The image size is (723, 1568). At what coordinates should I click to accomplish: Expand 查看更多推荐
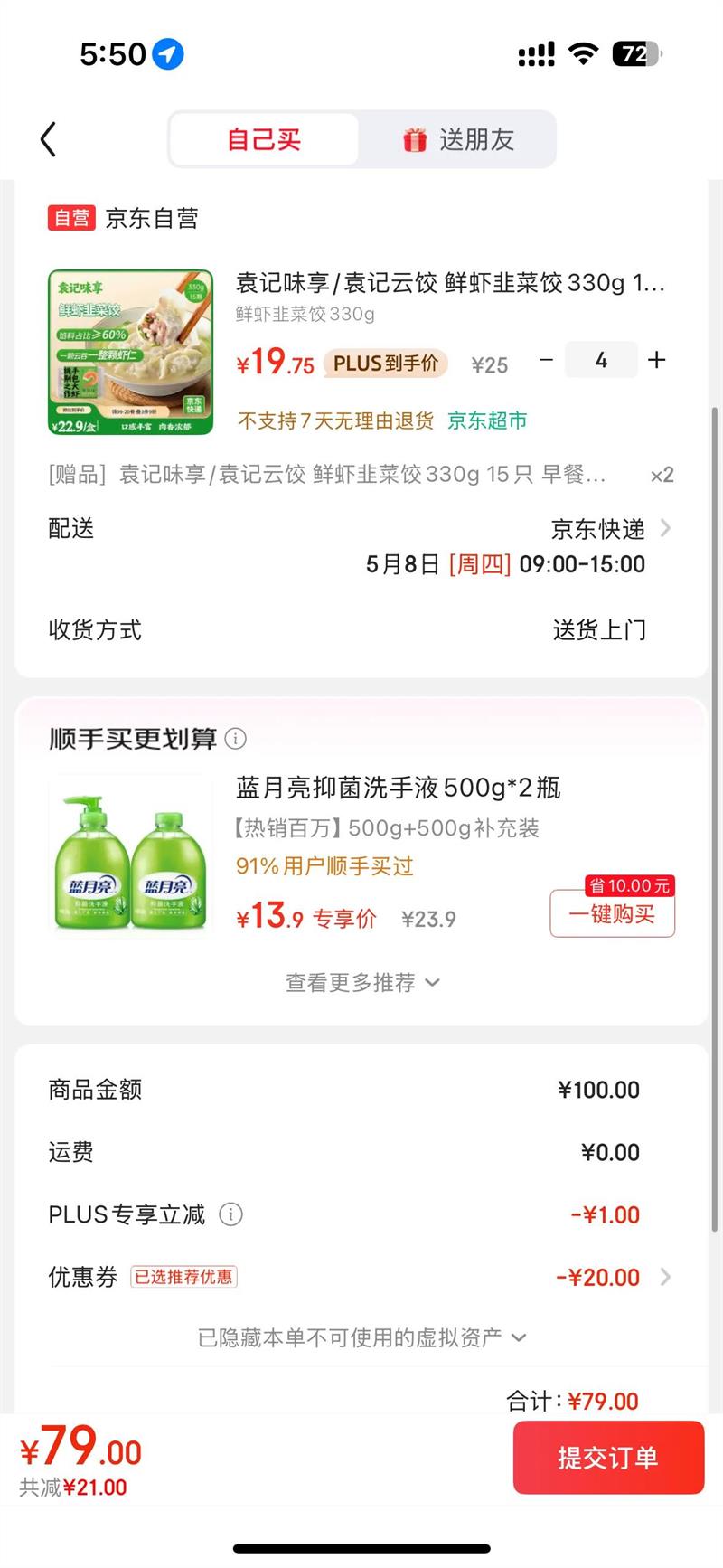point(361,982)
